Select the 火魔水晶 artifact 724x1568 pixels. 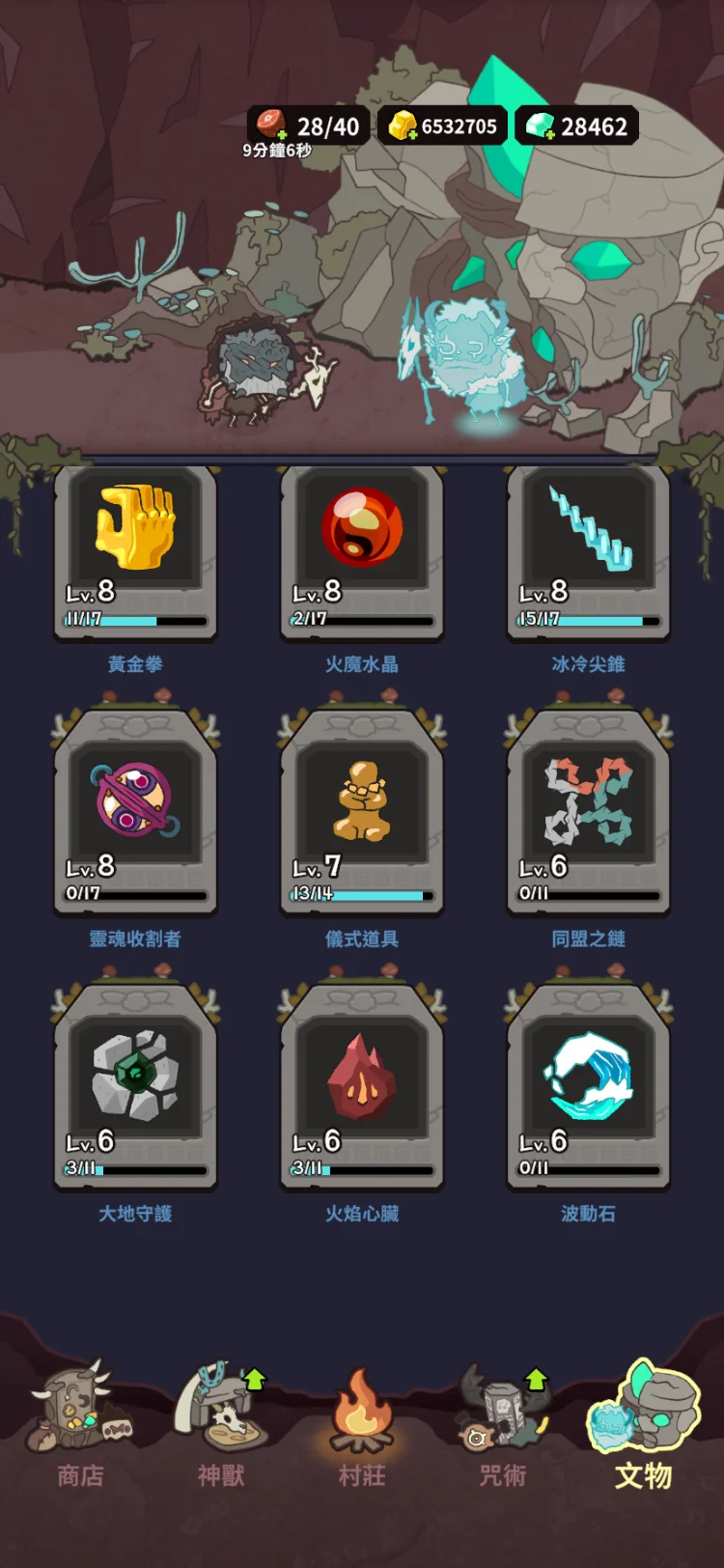coord(362,552)
